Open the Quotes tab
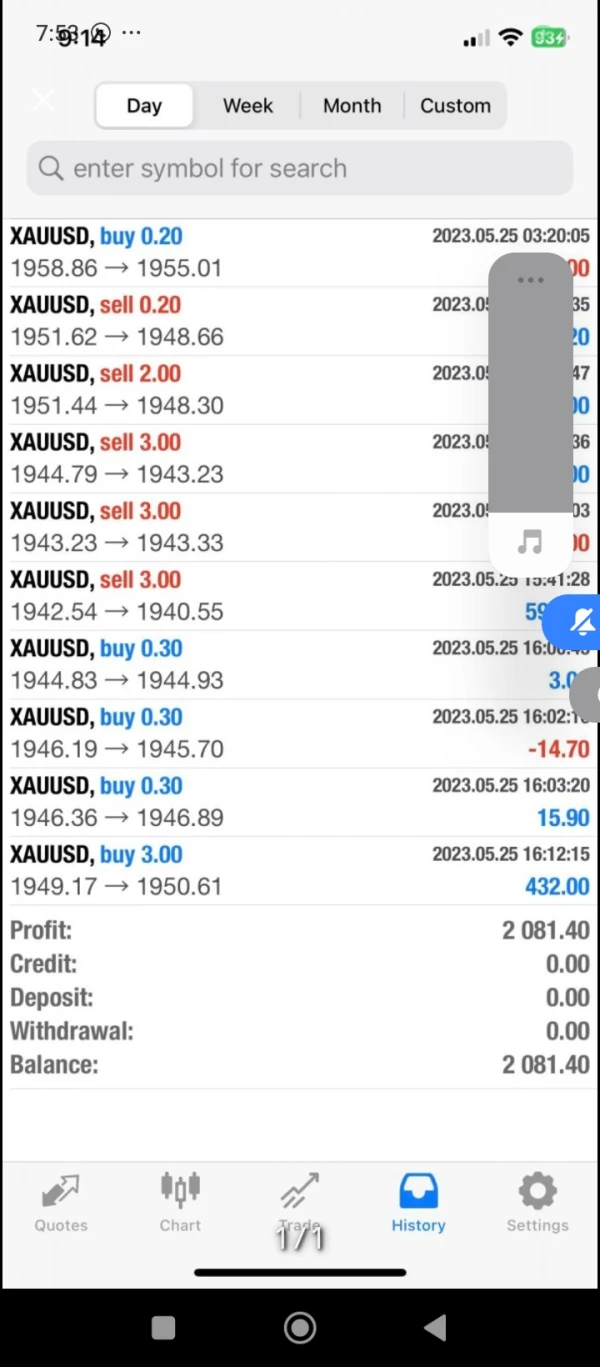 [61, 1203]
